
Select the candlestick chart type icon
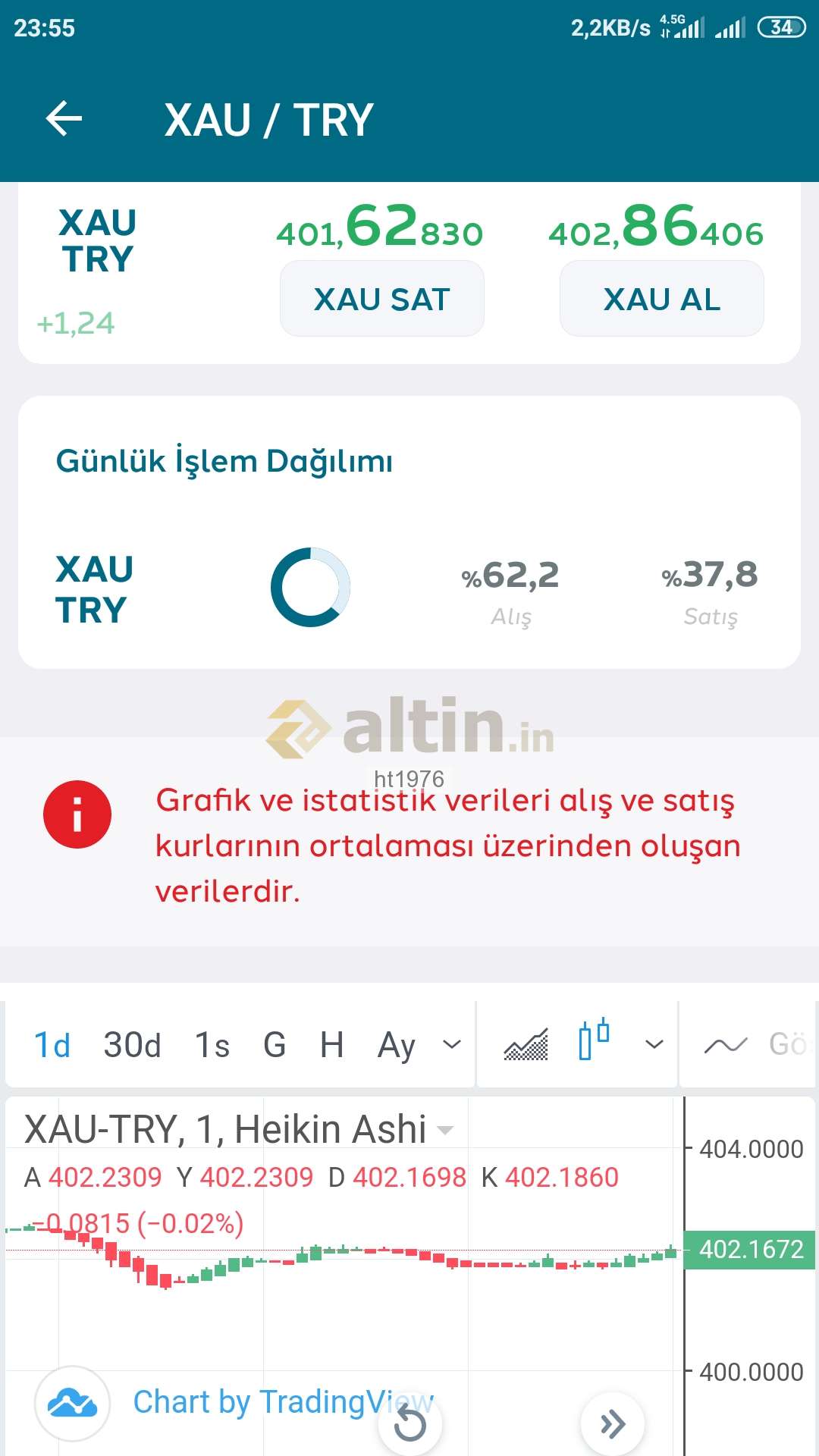[x=594, y=1039]
